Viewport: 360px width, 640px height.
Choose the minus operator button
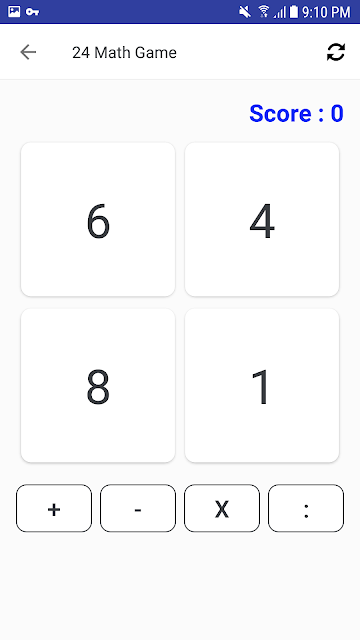click(138, 508)
